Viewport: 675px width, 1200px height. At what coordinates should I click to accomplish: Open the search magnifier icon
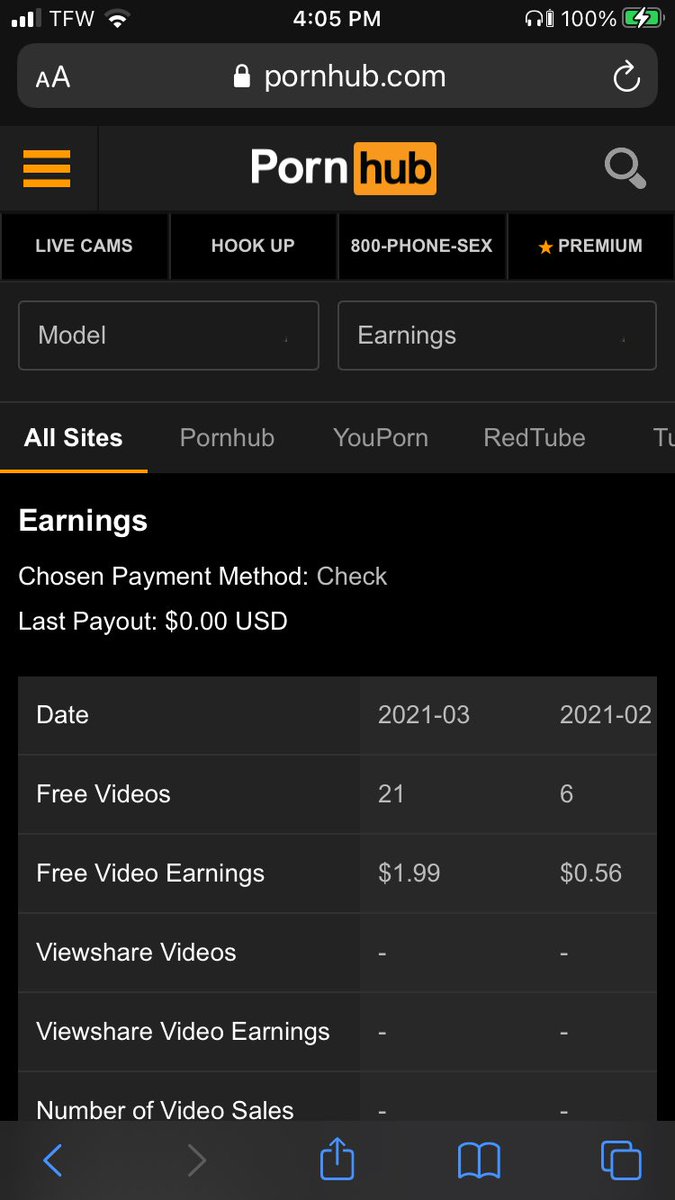pos(625,168)
